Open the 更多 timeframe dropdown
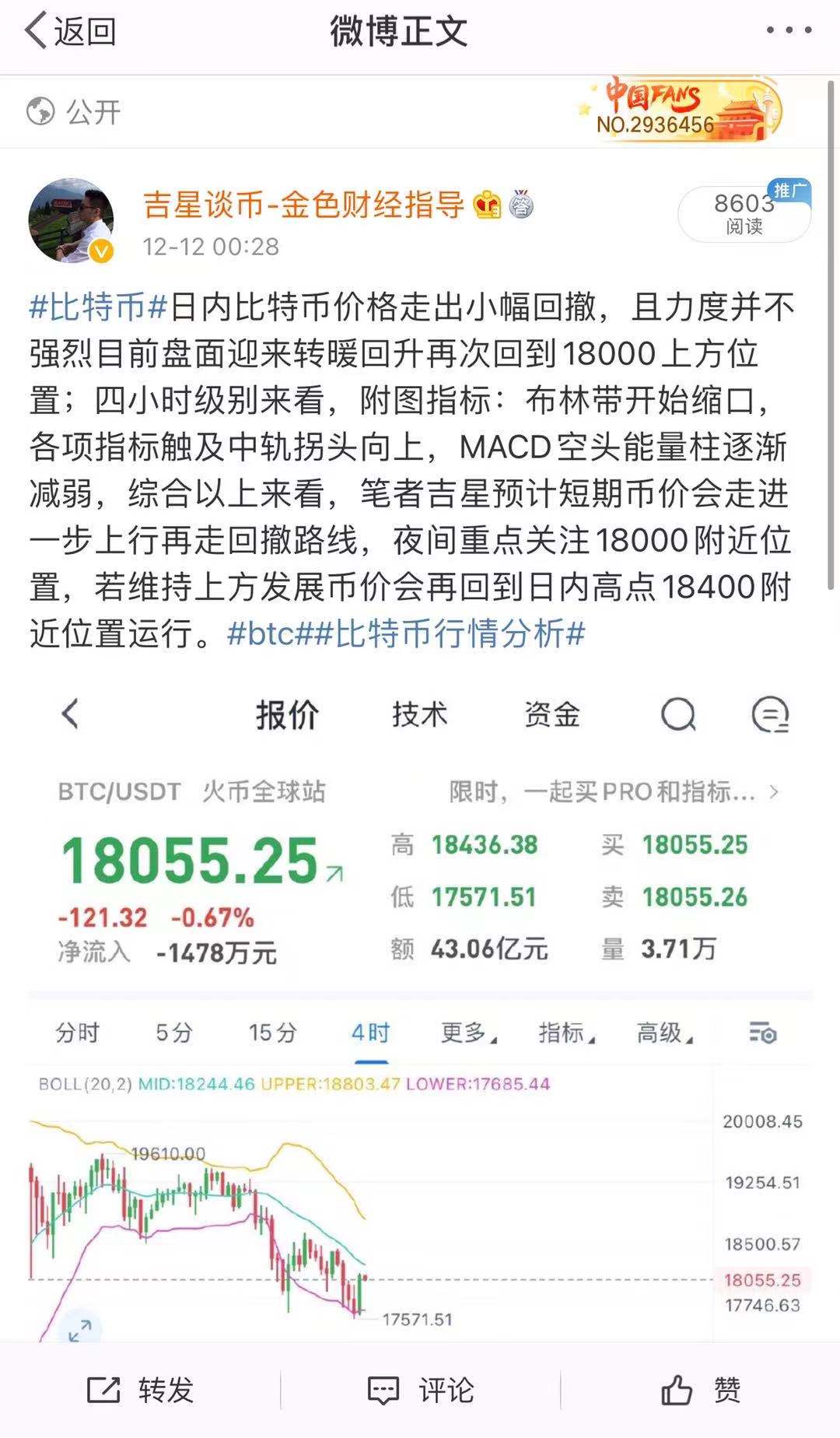840x1438 pixels. 467,1035
